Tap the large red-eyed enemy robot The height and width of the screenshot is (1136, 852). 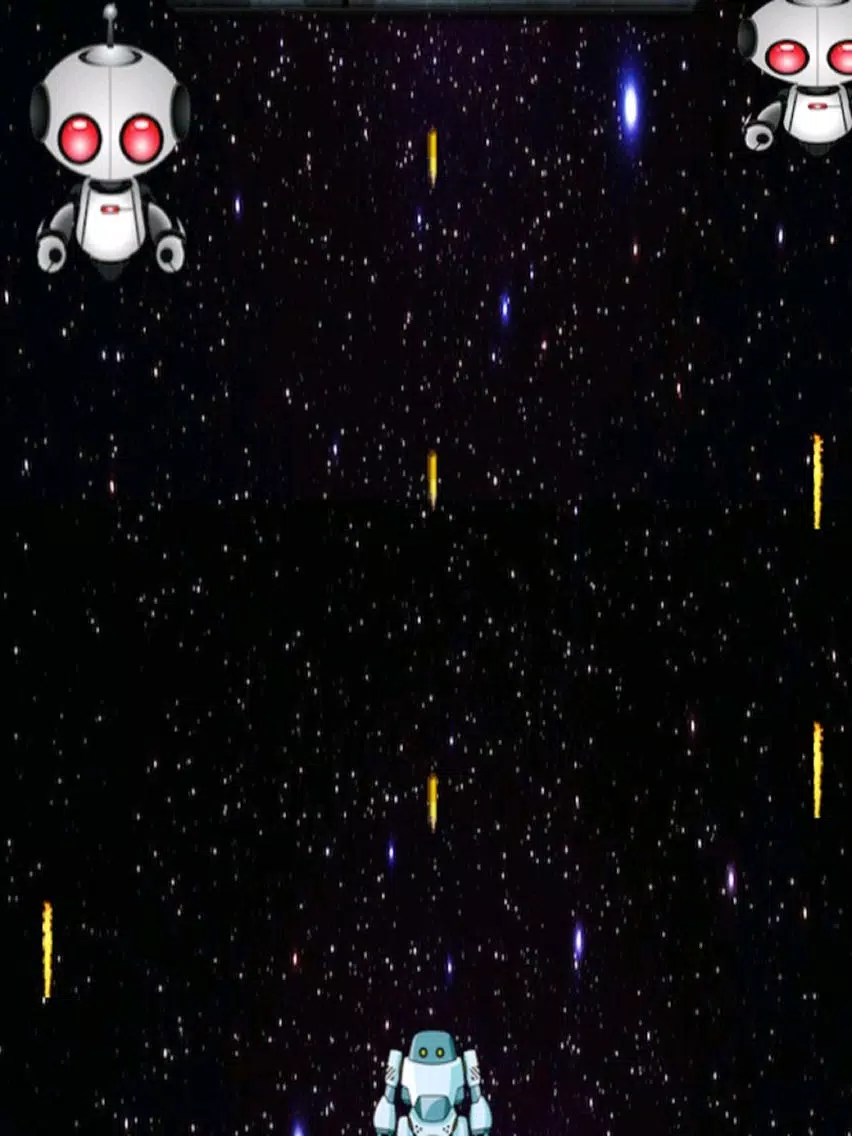pos(110,150)
